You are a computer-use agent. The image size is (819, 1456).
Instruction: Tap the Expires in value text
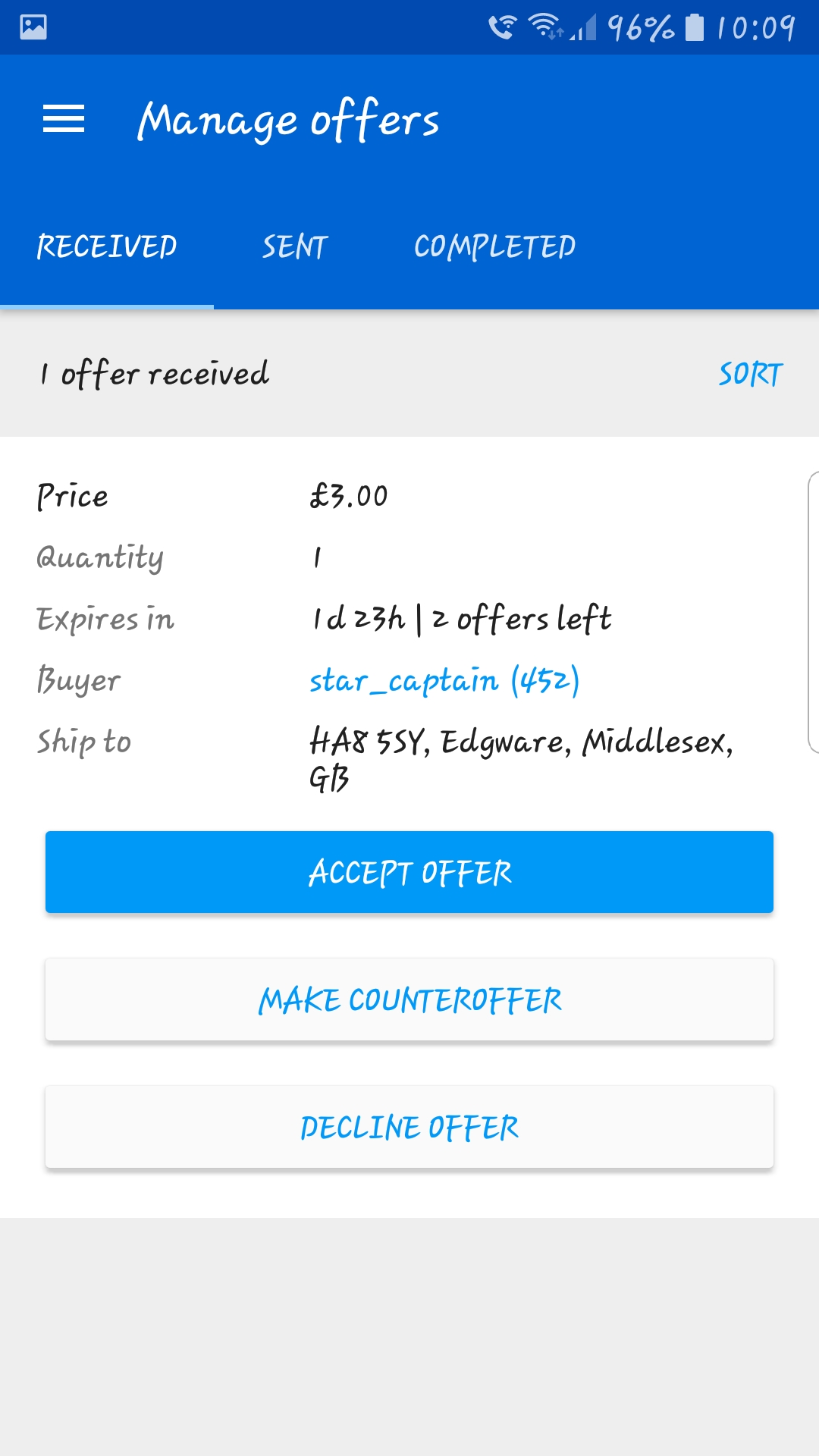pos(463,618)
